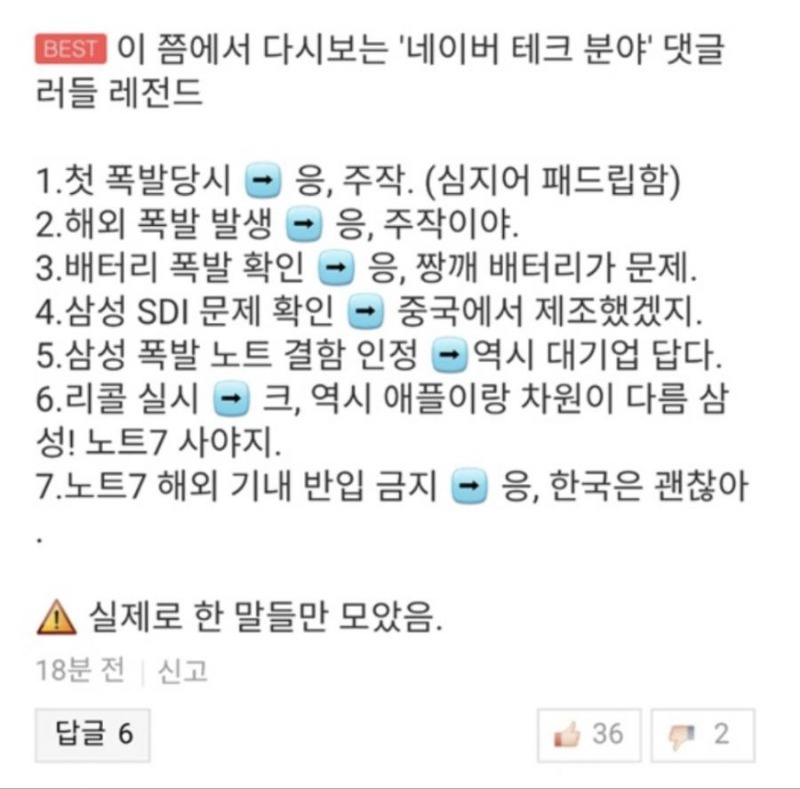800x789 pixels.
Task: Downvote this comment with thumbs down
Action: pos(699,735)
